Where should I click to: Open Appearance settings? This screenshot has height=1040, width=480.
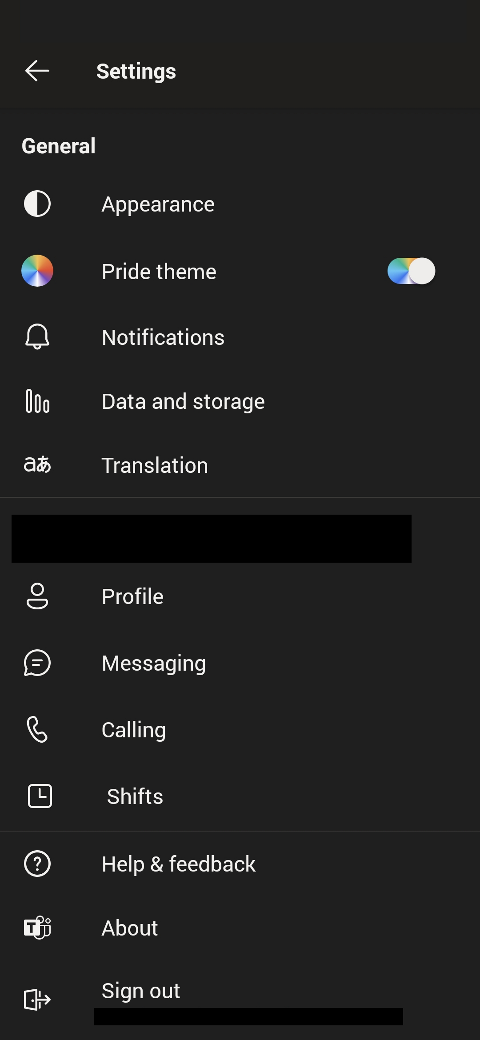(x=240, y=204)
